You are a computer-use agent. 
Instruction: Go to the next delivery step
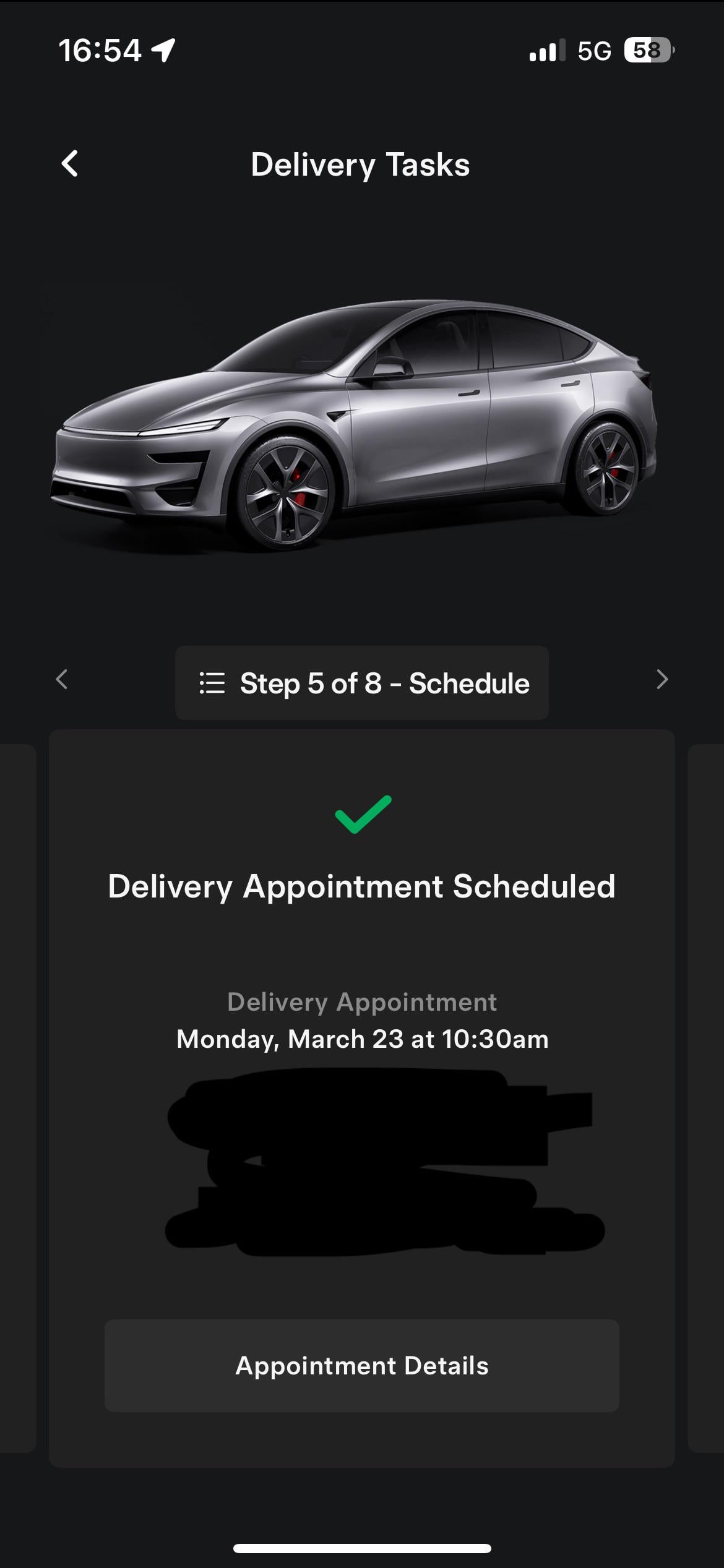click(662, 679)
